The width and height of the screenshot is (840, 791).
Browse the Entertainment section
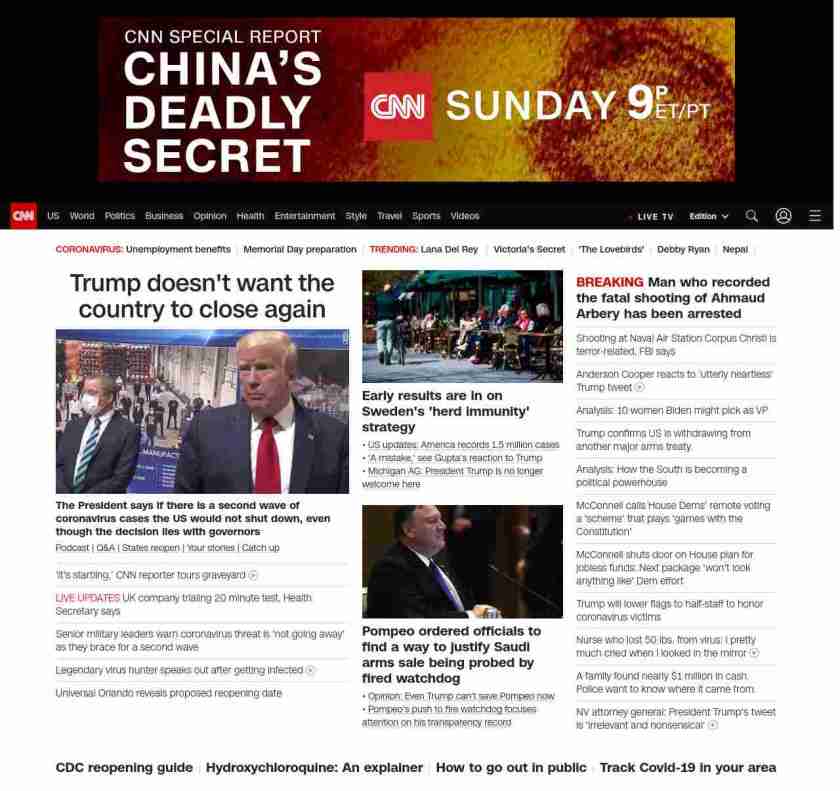[305, 216]
